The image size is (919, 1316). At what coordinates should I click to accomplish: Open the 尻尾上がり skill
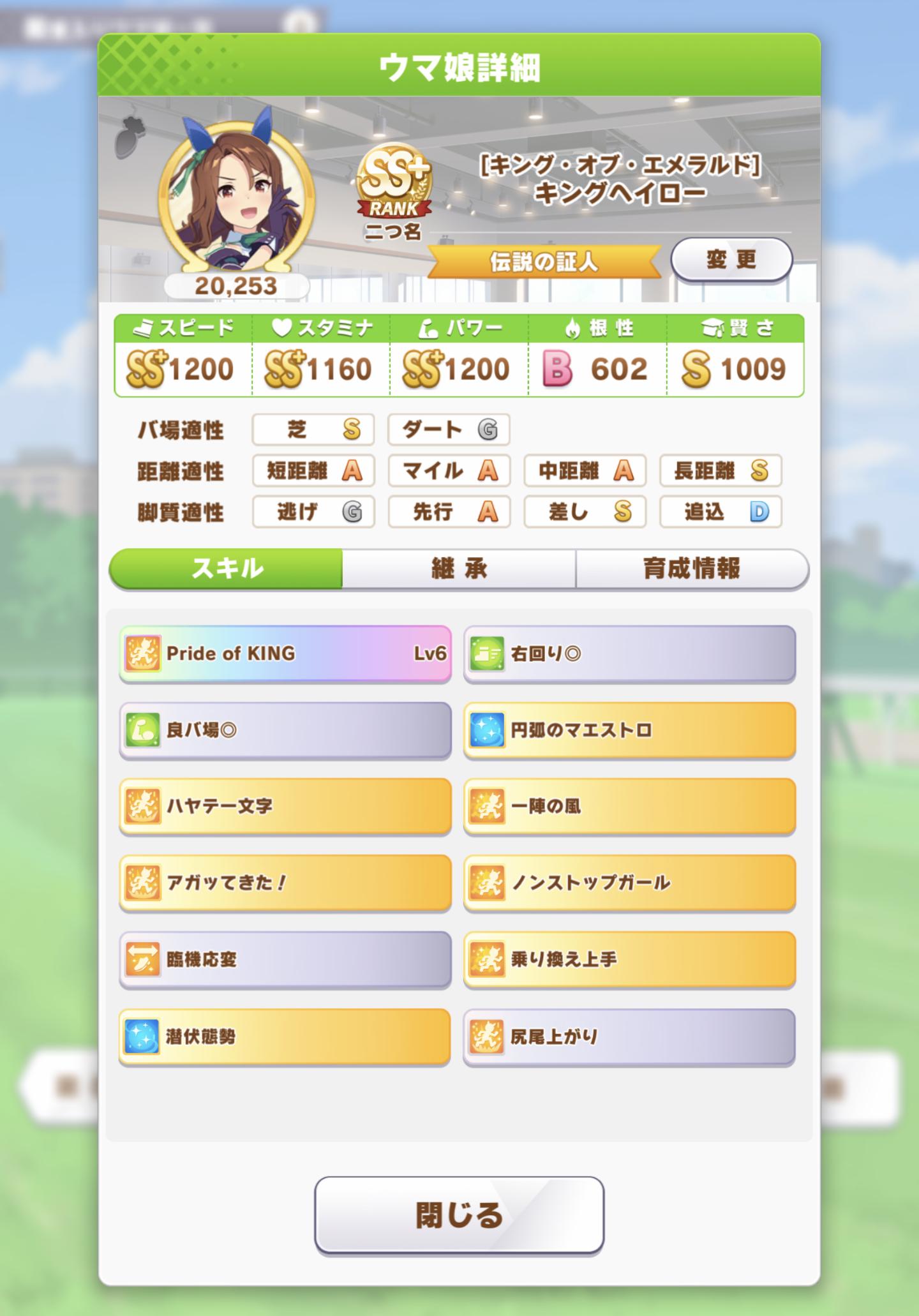click(x=629, y=1036)
